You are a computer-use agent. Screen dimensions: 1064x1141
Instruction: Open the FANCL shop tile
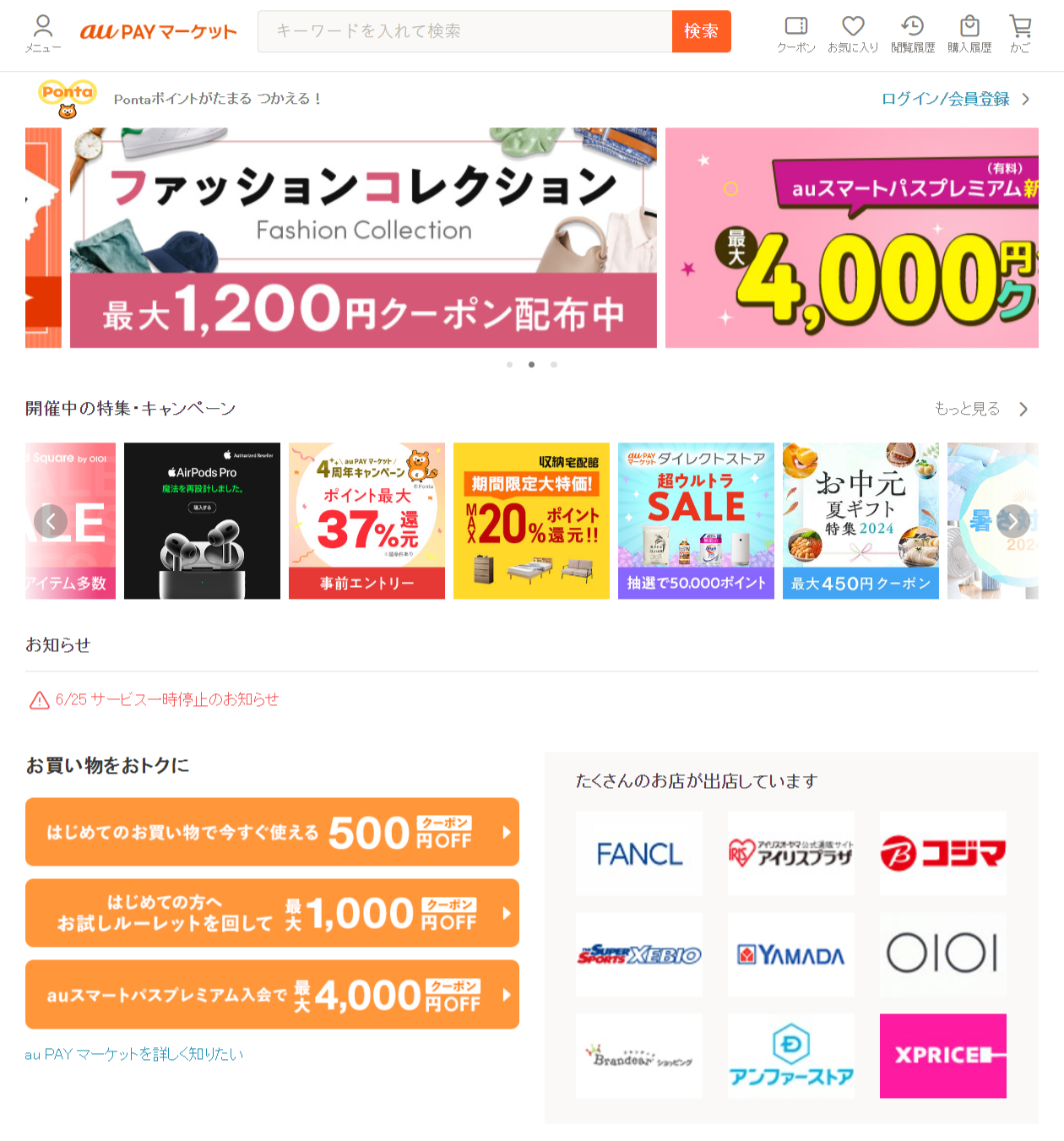pos(638,853)
